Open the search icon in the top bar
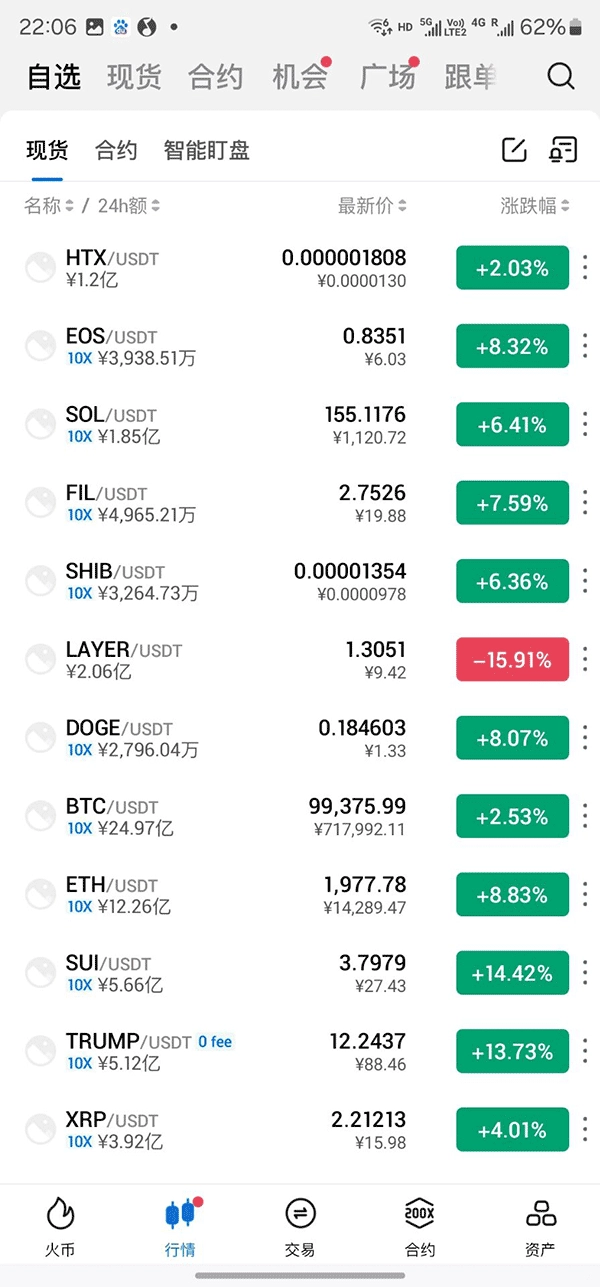Image resolution: width=600 pixels, height=1287 pixels. (561, 77)
